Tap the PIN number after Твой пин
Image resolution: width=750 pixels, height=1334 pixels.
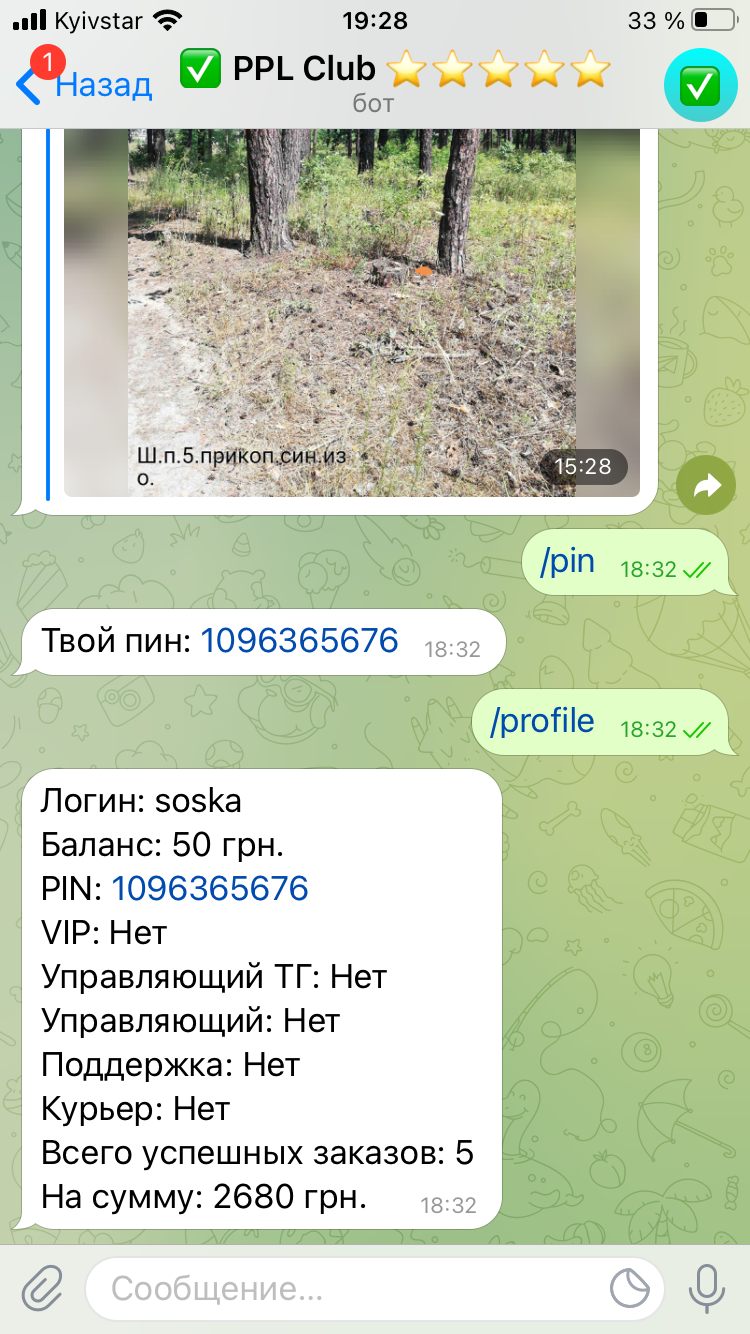coord(299,641)
